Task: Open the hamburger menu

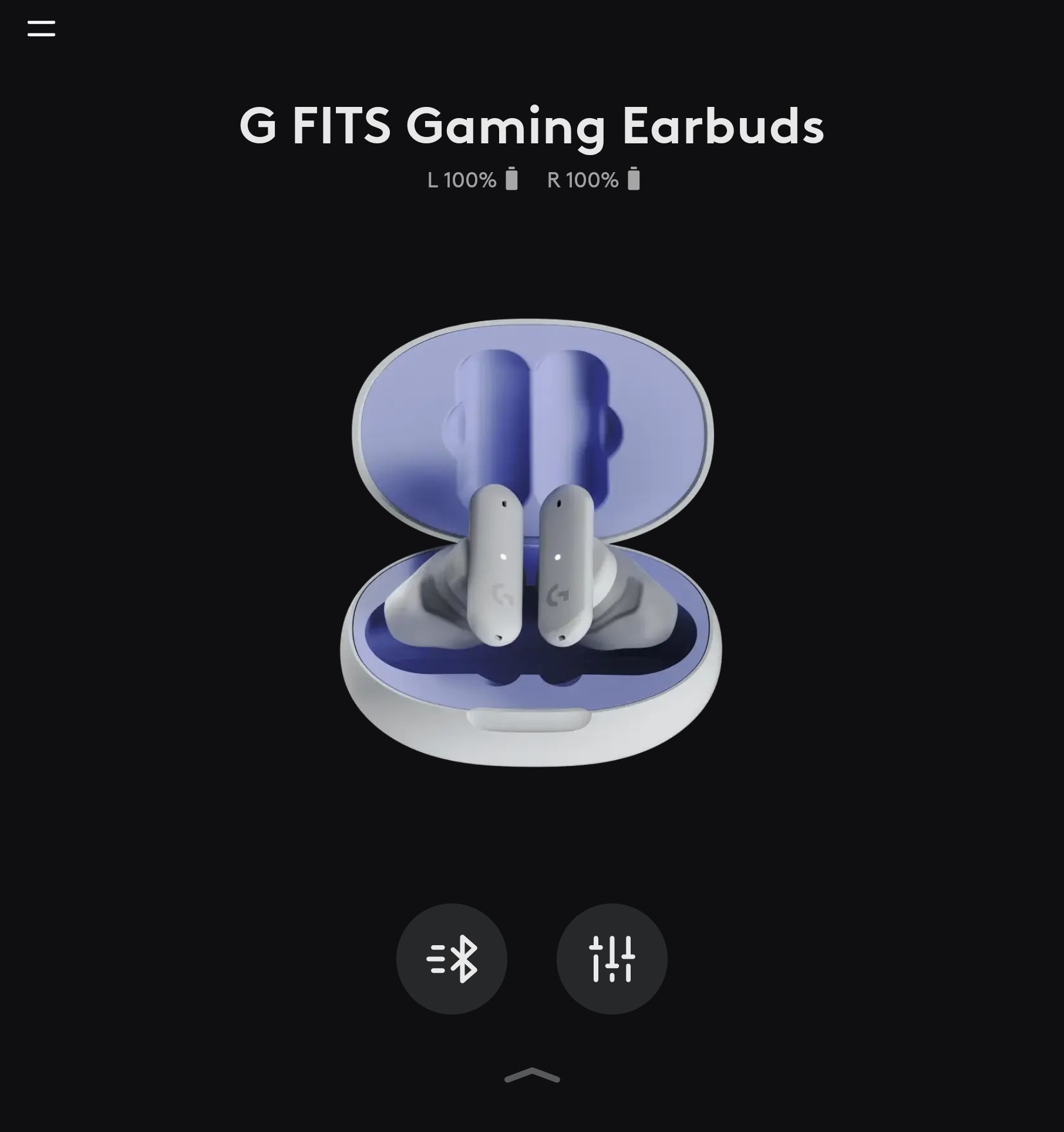Action: pos(41,28)
